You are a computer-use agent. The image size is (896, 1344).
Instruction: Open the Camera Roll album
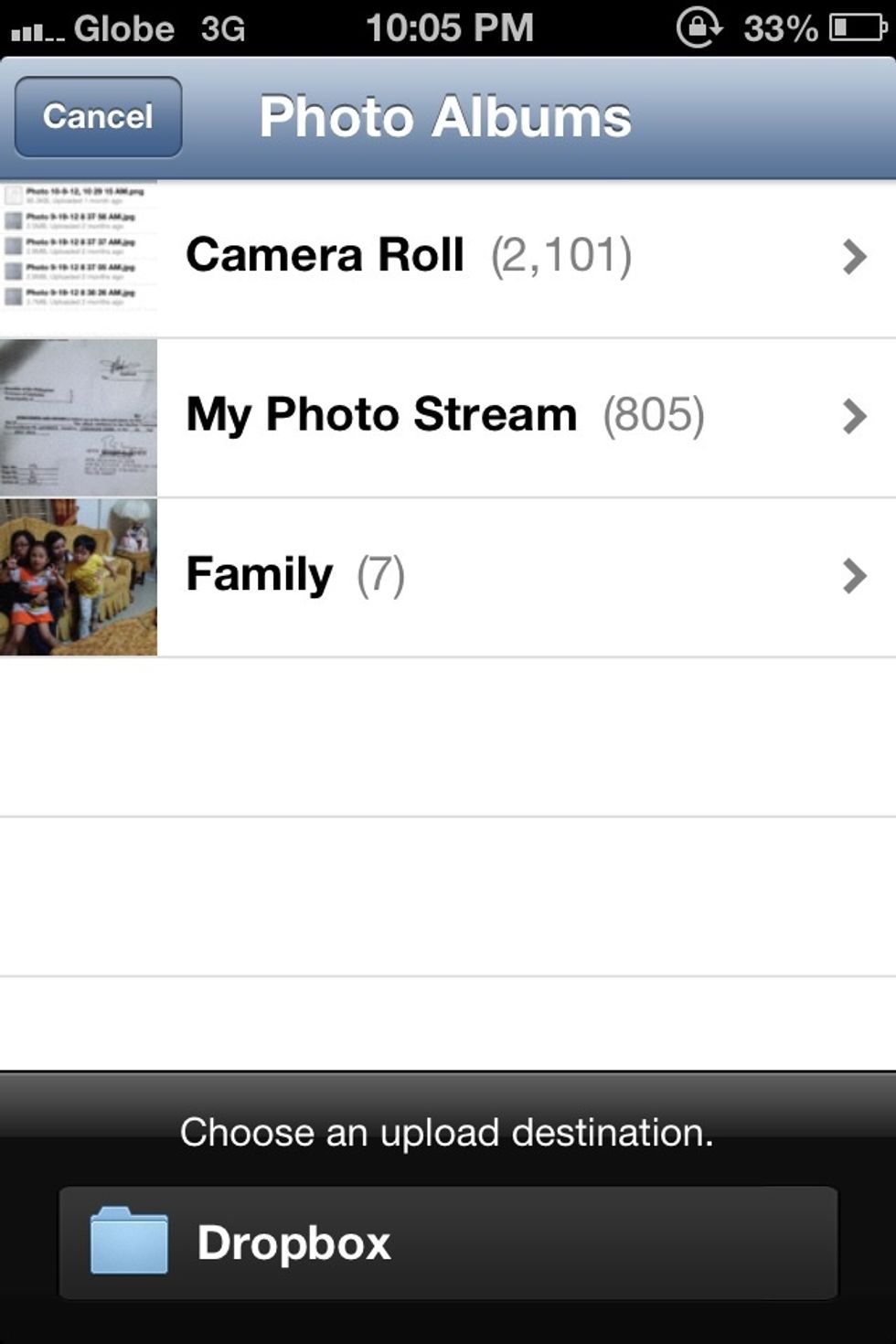pyautogui.click(x=448, y=257)
